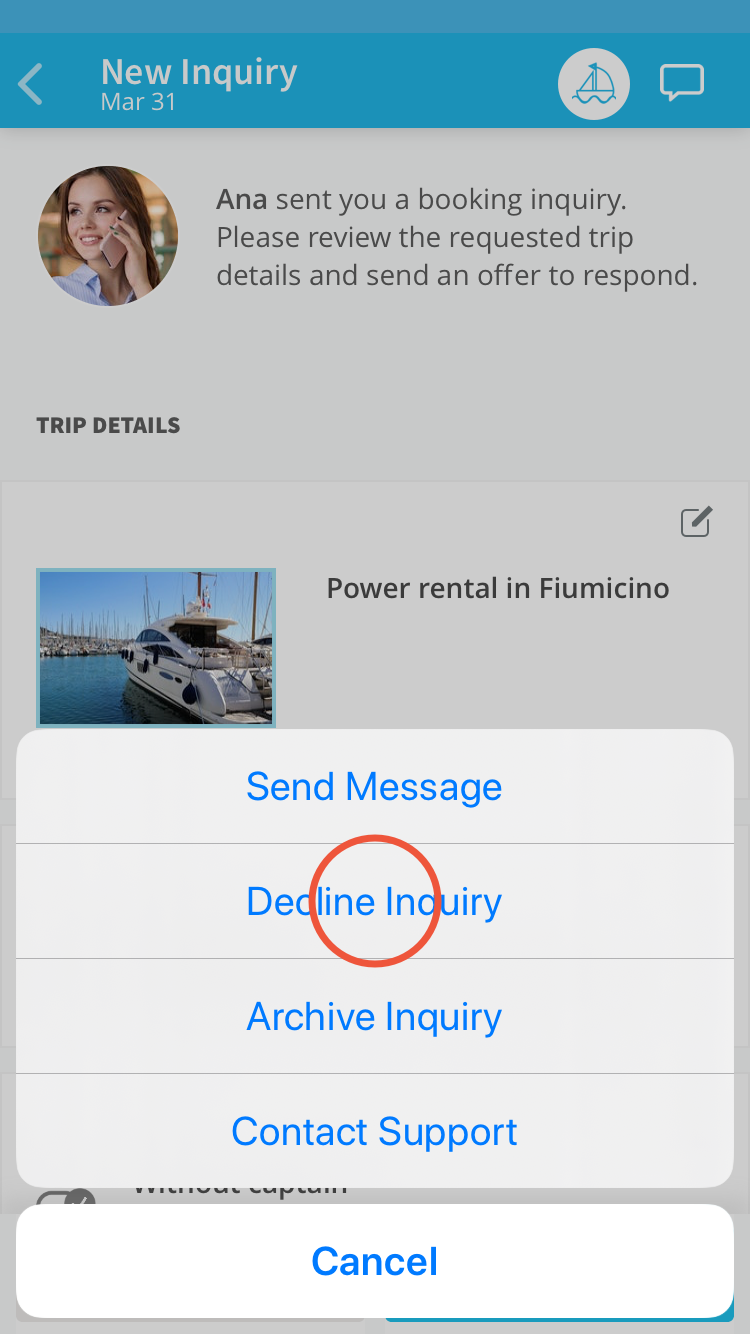
Task: Open the boat photo thumbnail
Action: 155,647
